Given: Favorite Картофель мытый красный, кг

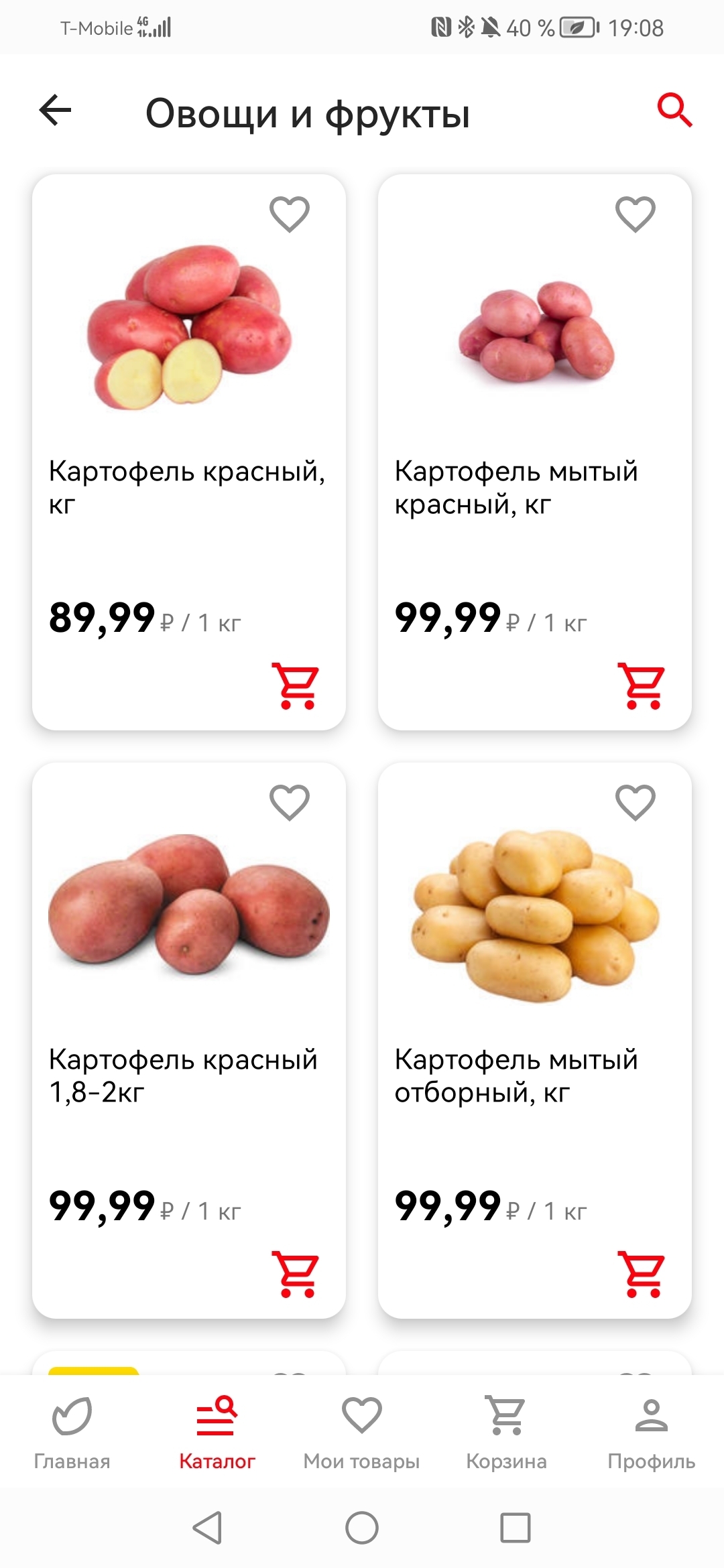Looking at the screenshot, I should (x=636, y=214).
